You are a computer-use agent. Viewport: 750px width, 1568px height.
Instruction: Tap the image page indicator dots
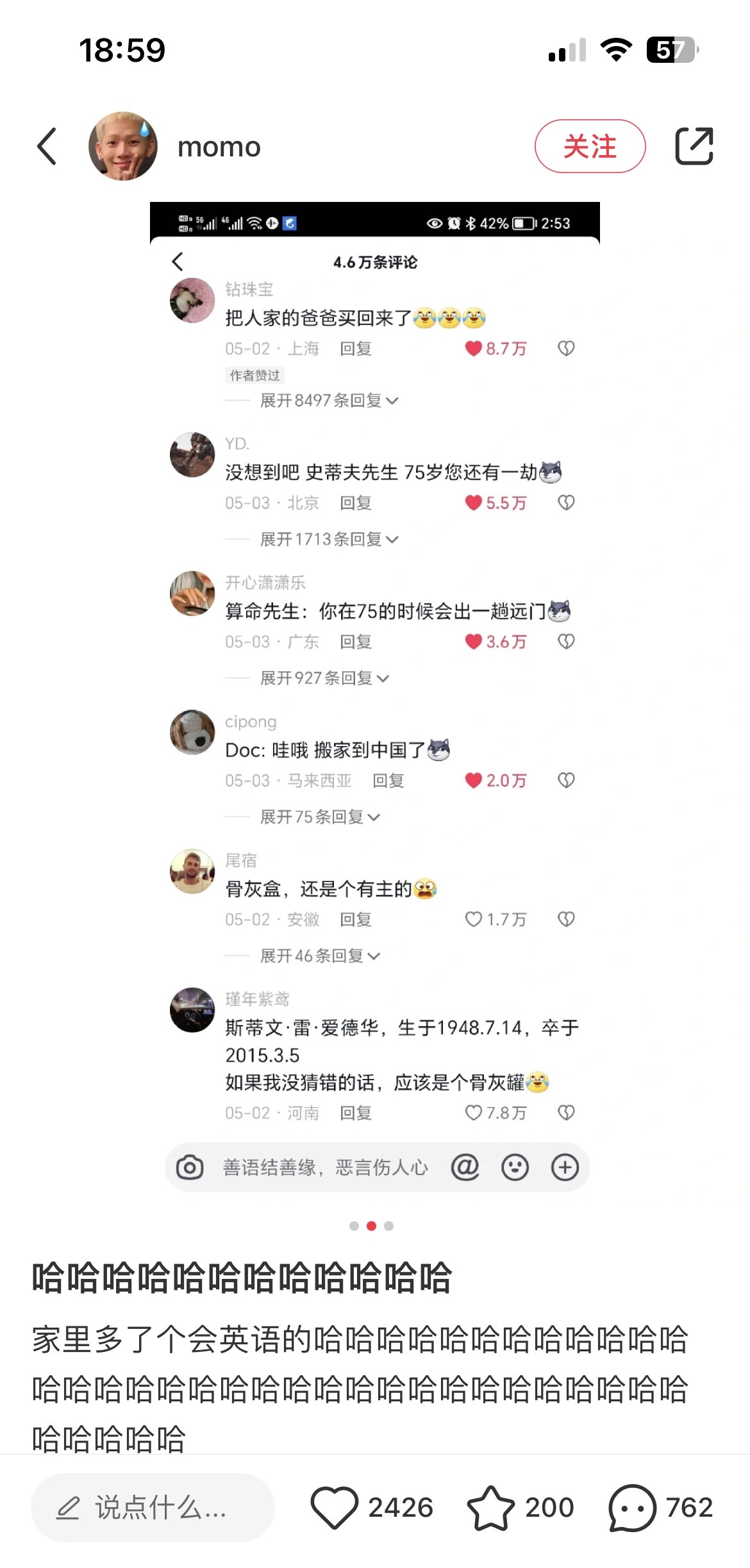point(371,1226)
